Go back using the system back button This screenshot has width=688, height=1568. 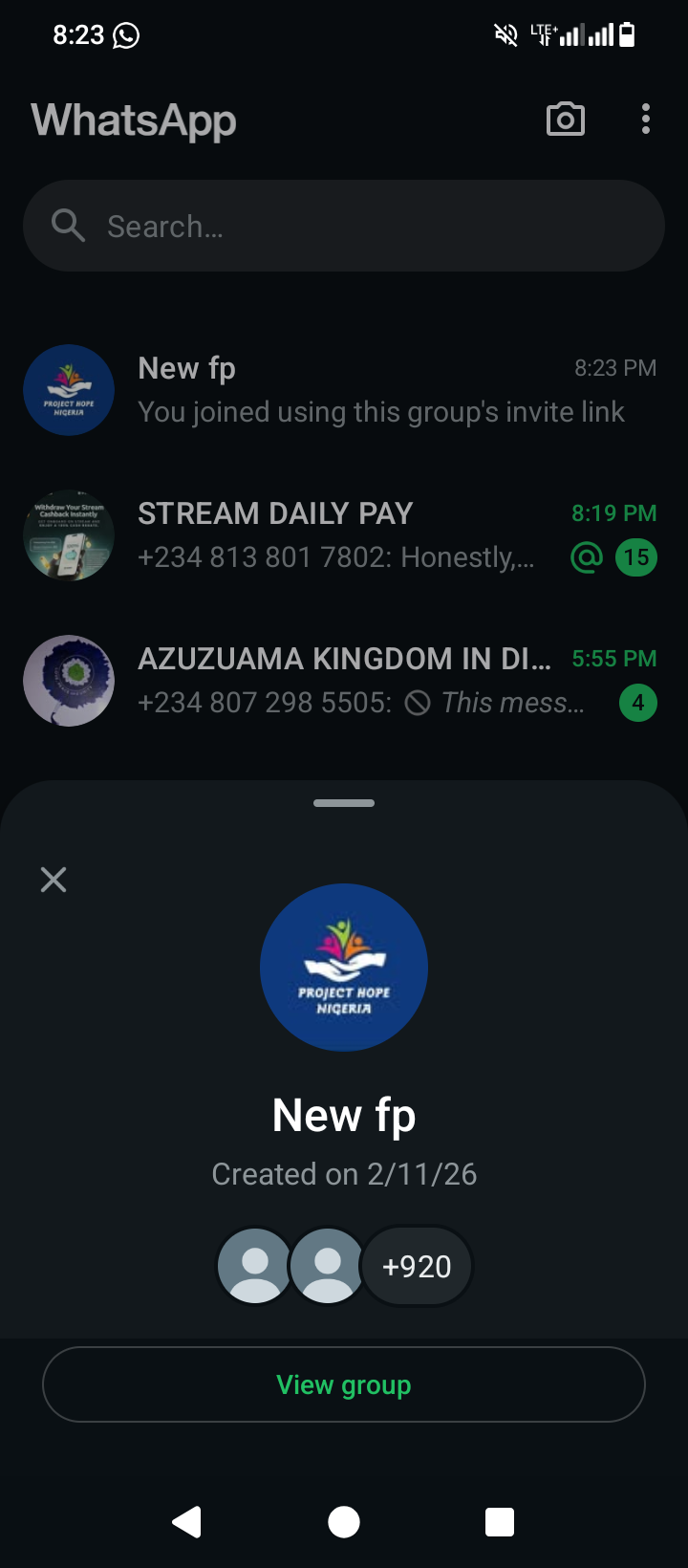187,1521
